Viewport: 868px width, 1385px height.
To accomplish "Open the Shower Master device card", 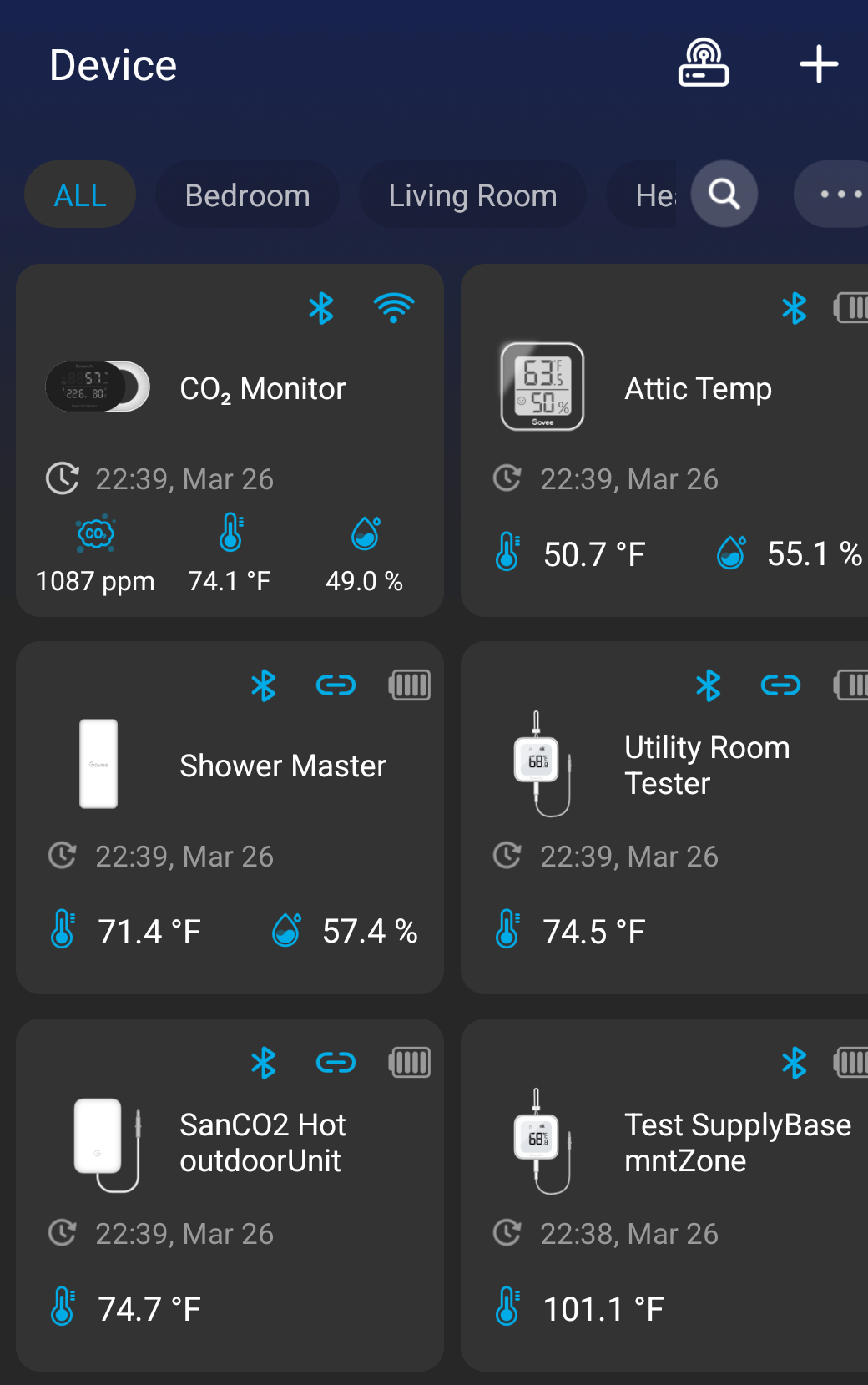I will [230, 818].
